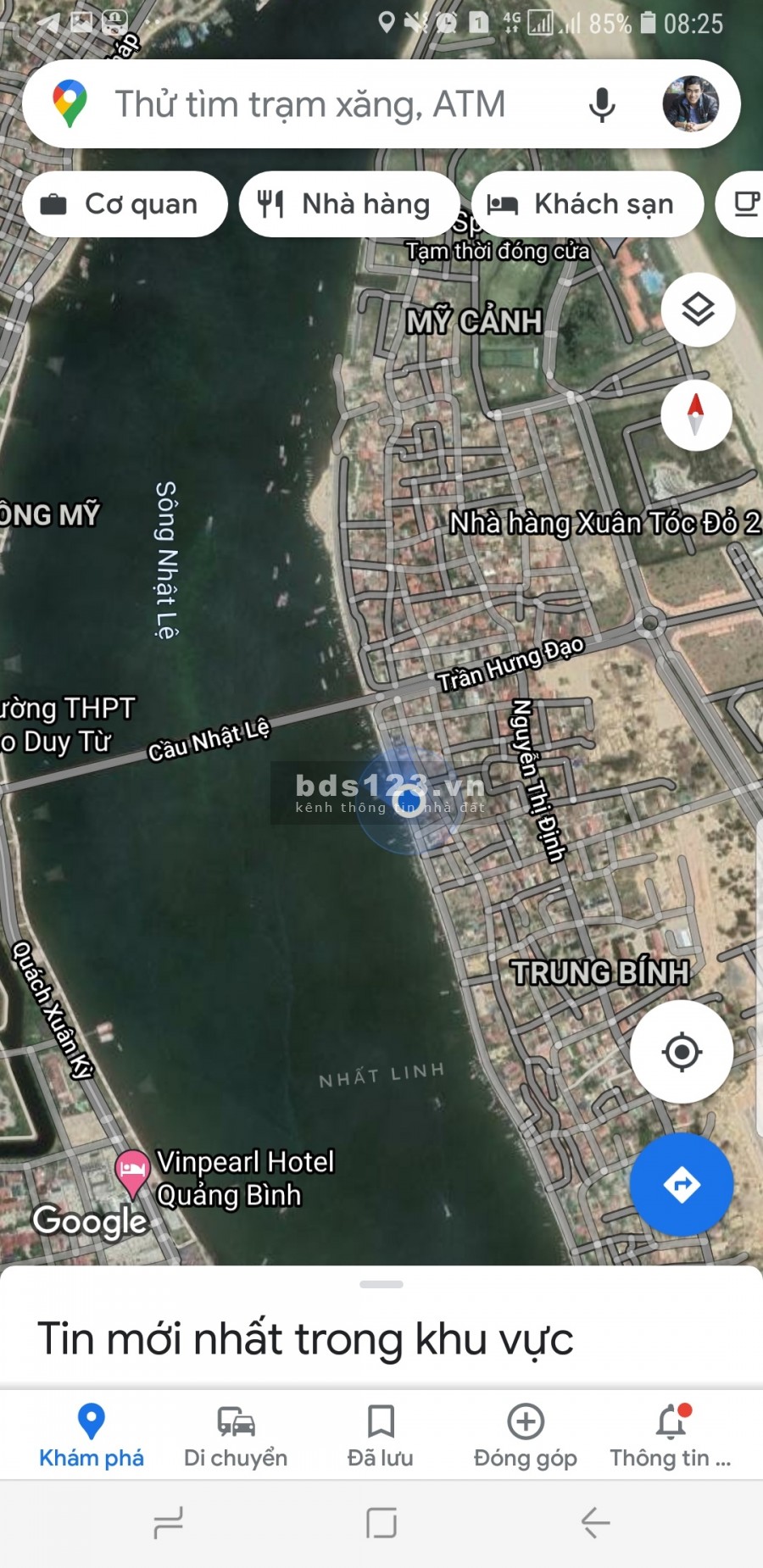763x1568 pixels.
Task: Show Khách sạn on the map
Action: coord(587,204)
